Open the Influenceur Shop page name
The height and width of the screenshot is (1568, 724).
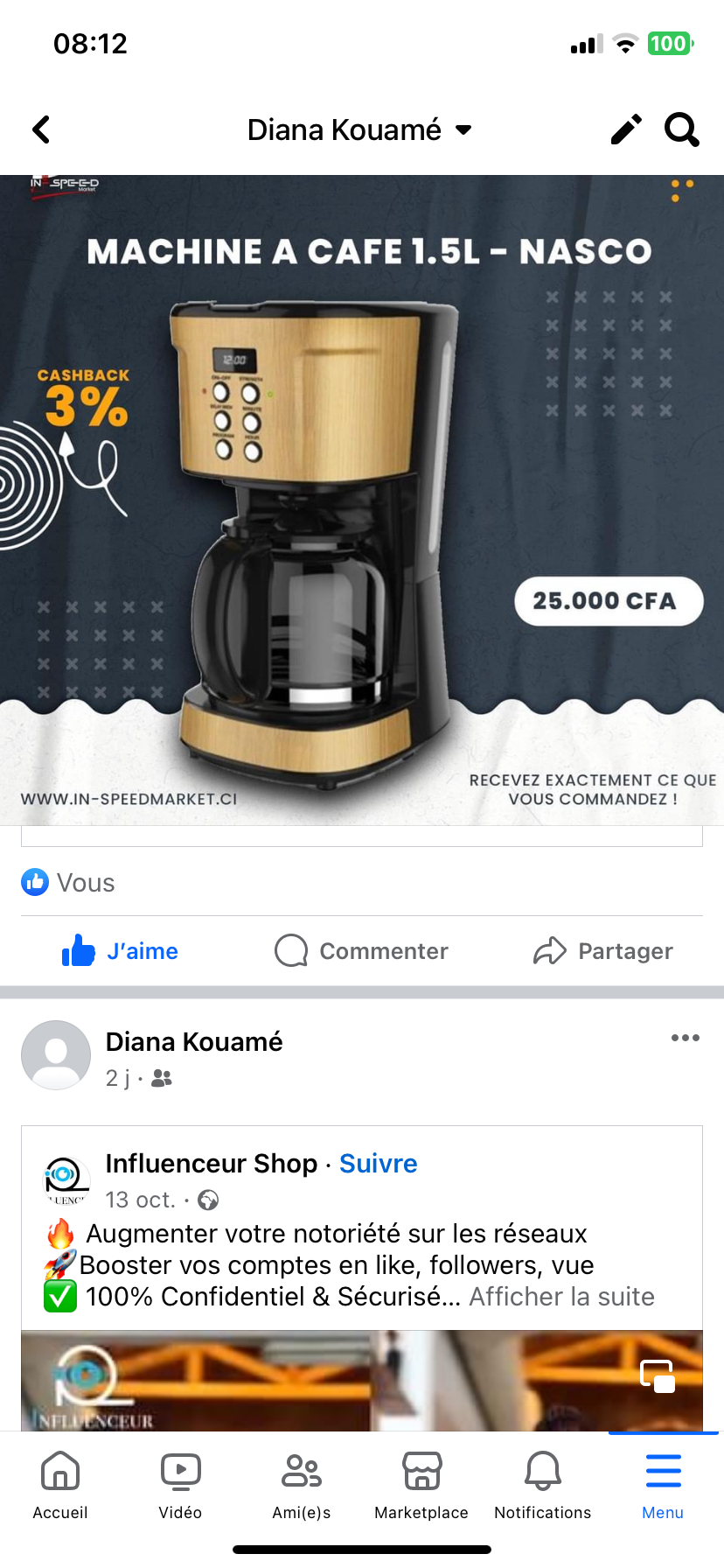211,1164
